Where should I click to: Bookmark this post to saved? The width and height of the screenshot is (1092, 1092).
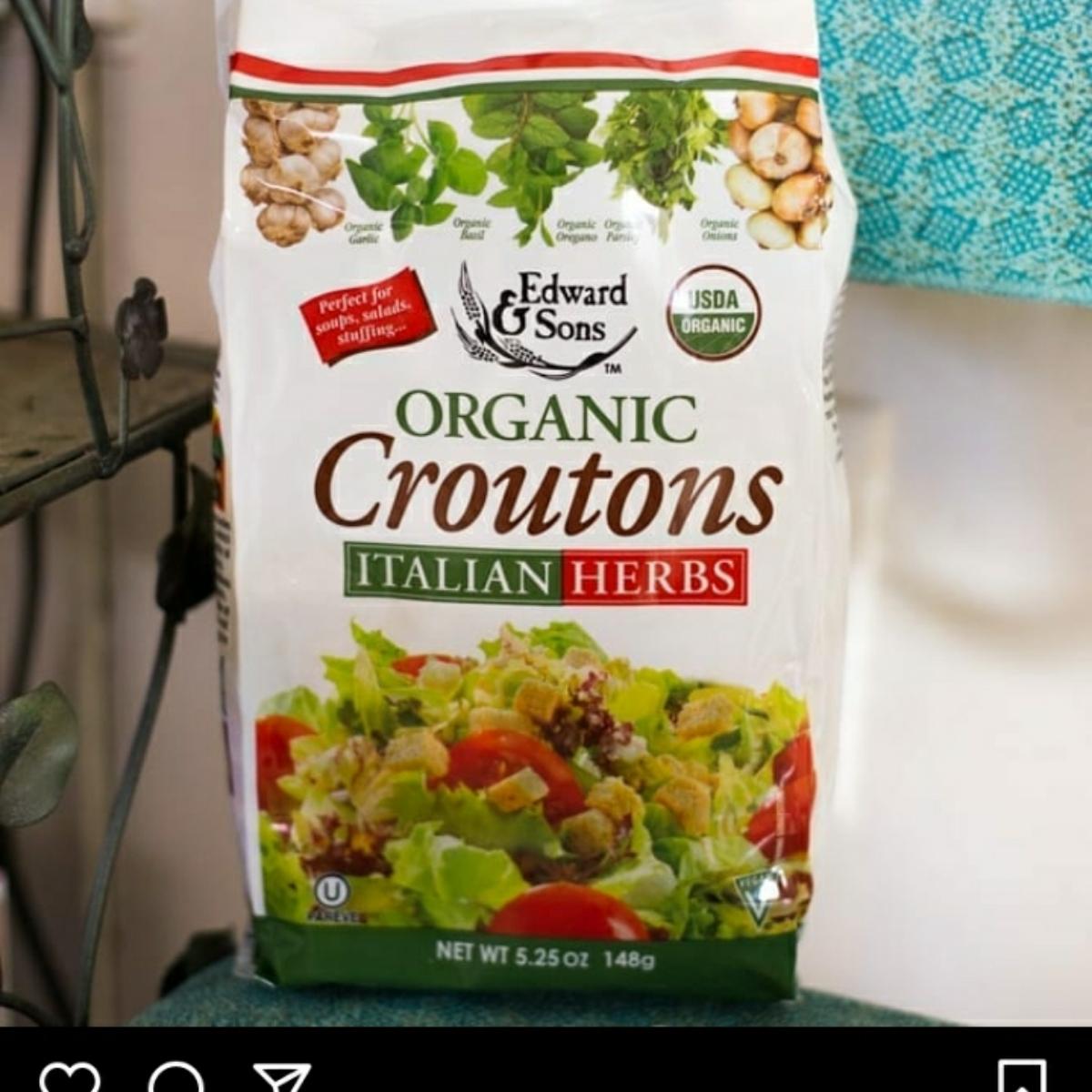(x=1021, y=1079)
